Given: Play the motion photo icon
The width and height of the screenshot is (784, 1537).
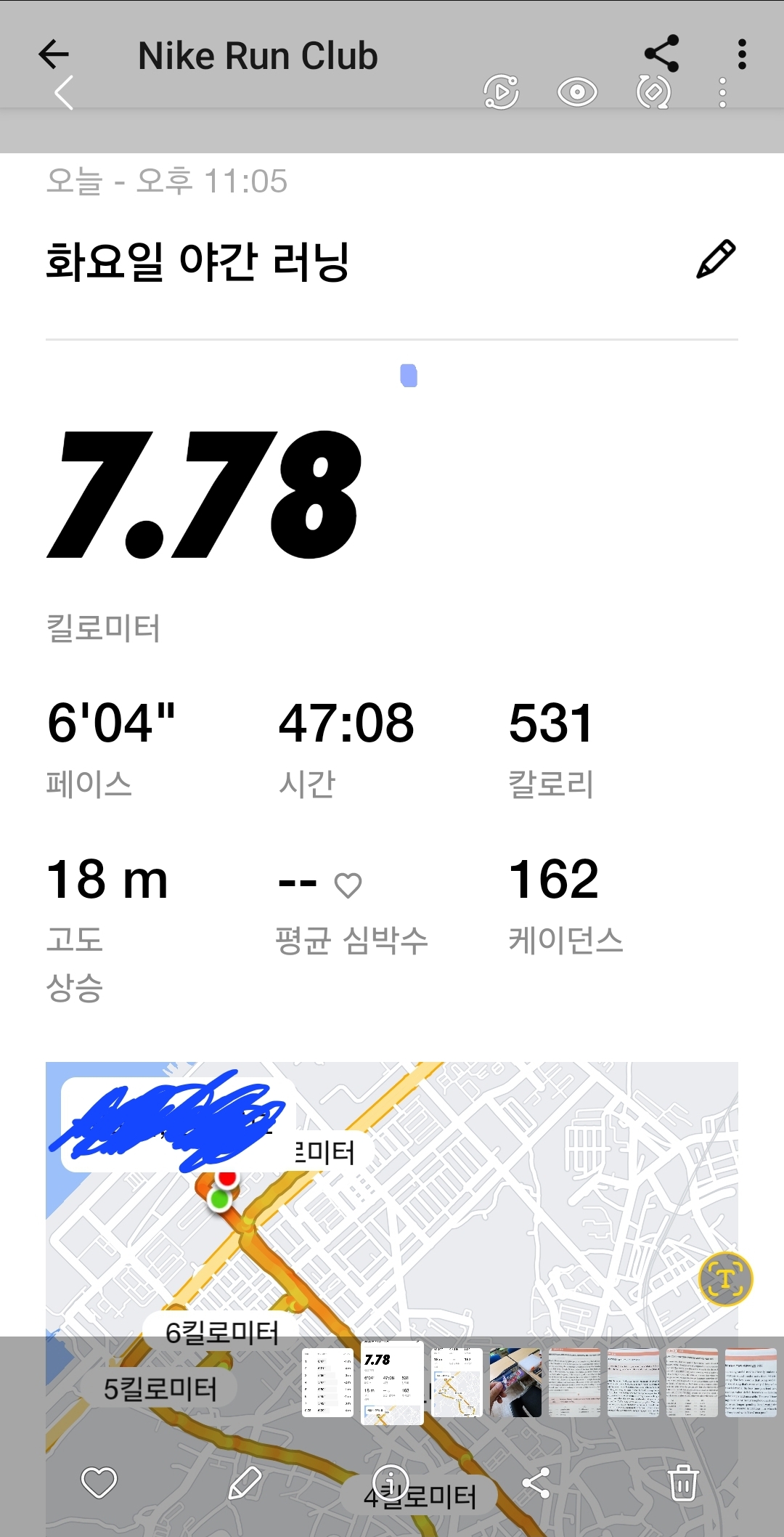Looking at the screenshot, I should tap(502, 93).
